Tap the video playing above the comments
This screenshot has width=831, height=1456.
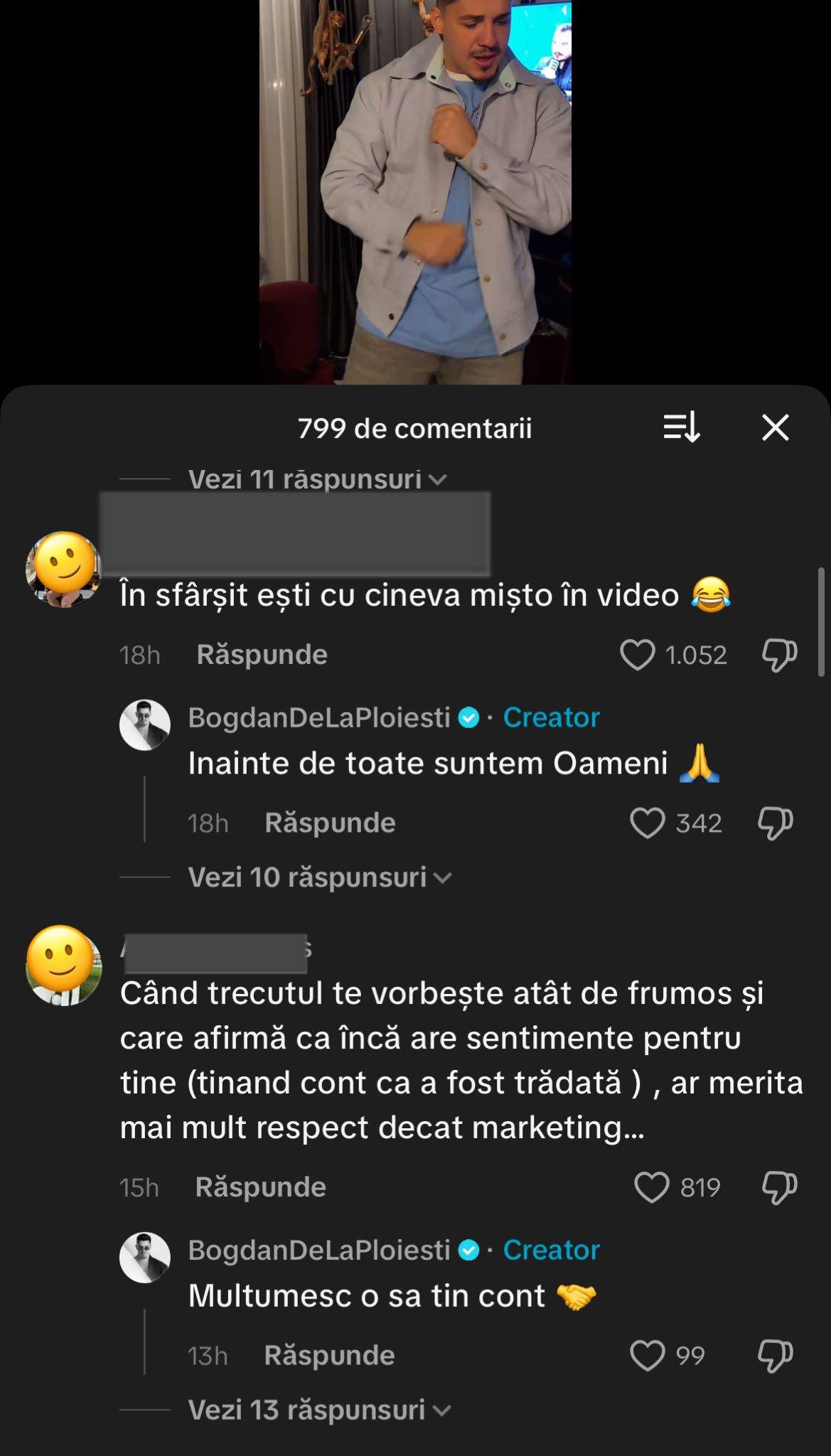[415, 192]
